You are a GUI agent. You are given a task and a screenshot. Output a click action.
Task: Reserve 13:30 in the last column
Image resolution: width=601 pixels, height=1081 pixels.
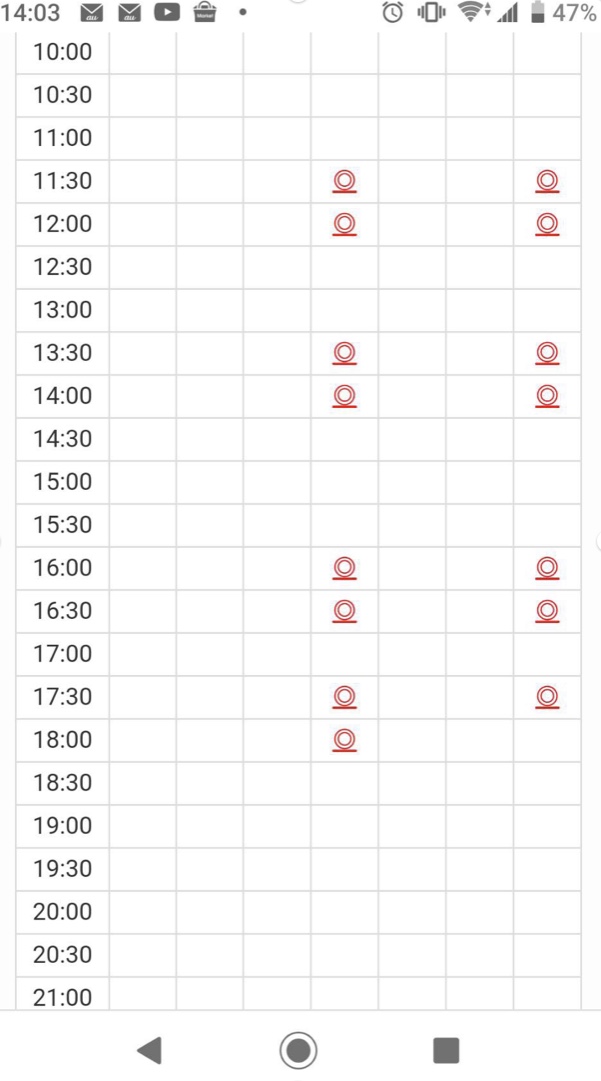(x=547, y=353)
